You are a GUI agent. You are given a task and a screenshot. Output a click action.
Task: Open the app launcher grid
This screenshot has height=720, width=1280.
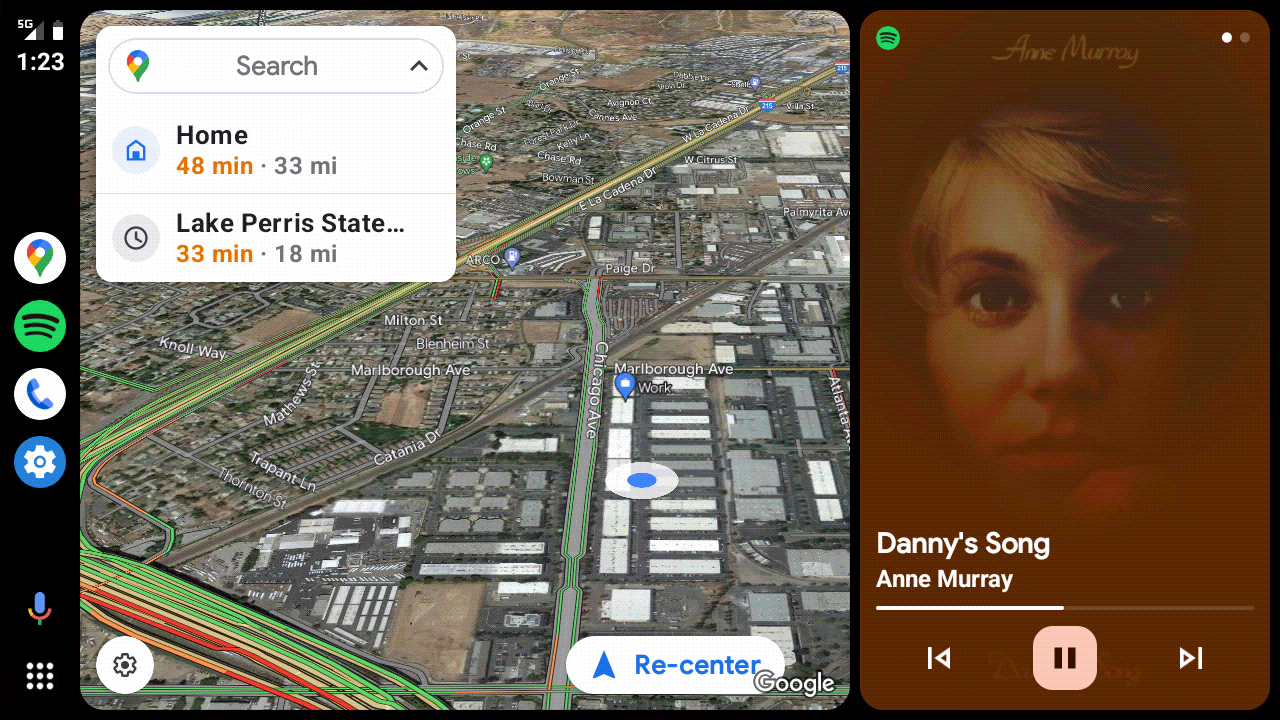point(40,676)
